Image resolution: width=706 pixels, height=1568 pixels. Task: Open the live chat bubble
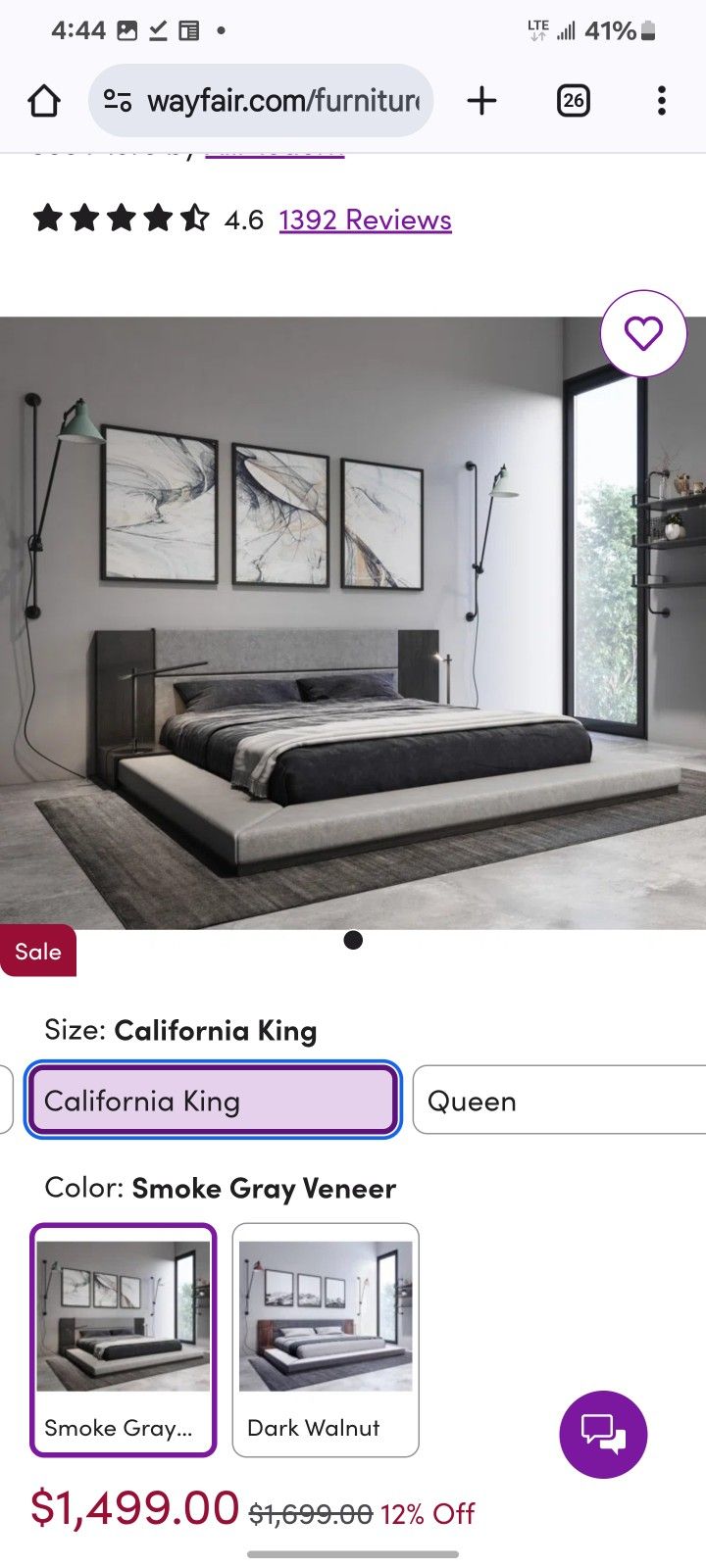(603, 1434)
